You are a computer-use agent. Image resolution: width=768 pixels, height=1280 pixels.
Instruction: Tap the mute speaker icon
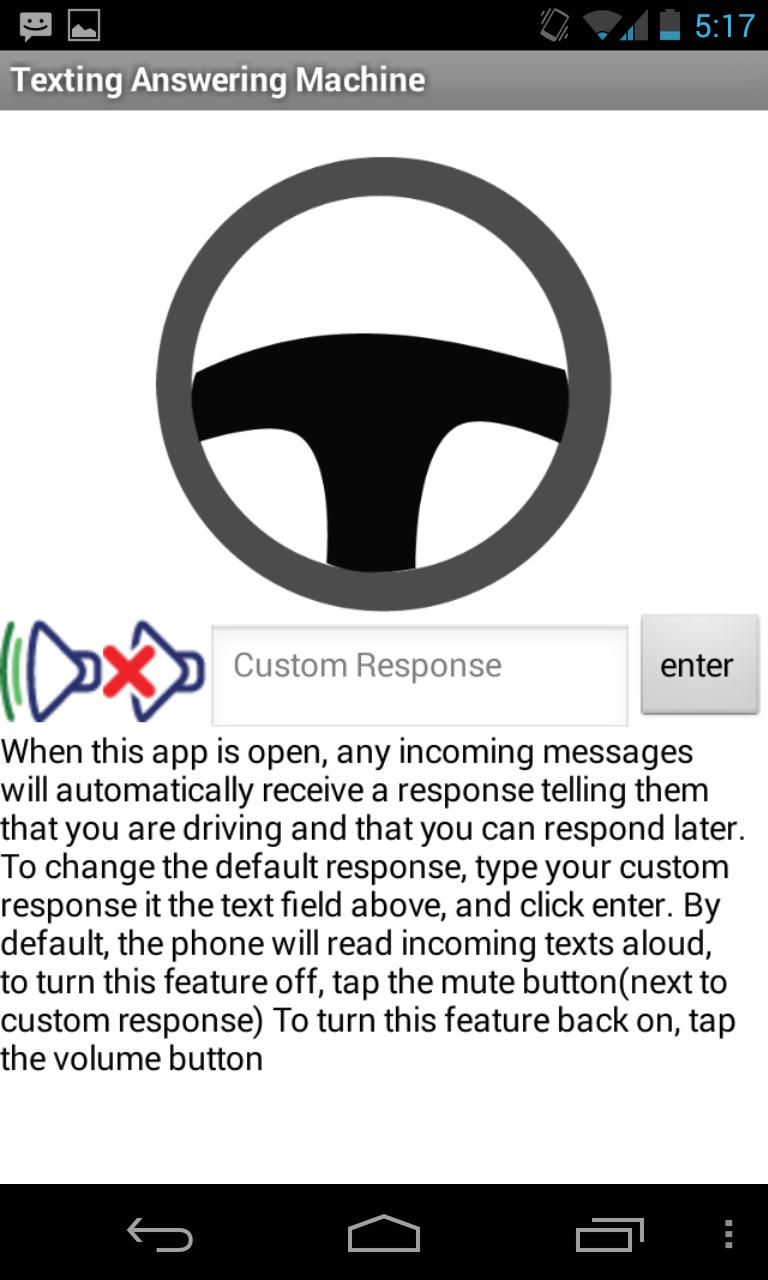pos(153,672)
